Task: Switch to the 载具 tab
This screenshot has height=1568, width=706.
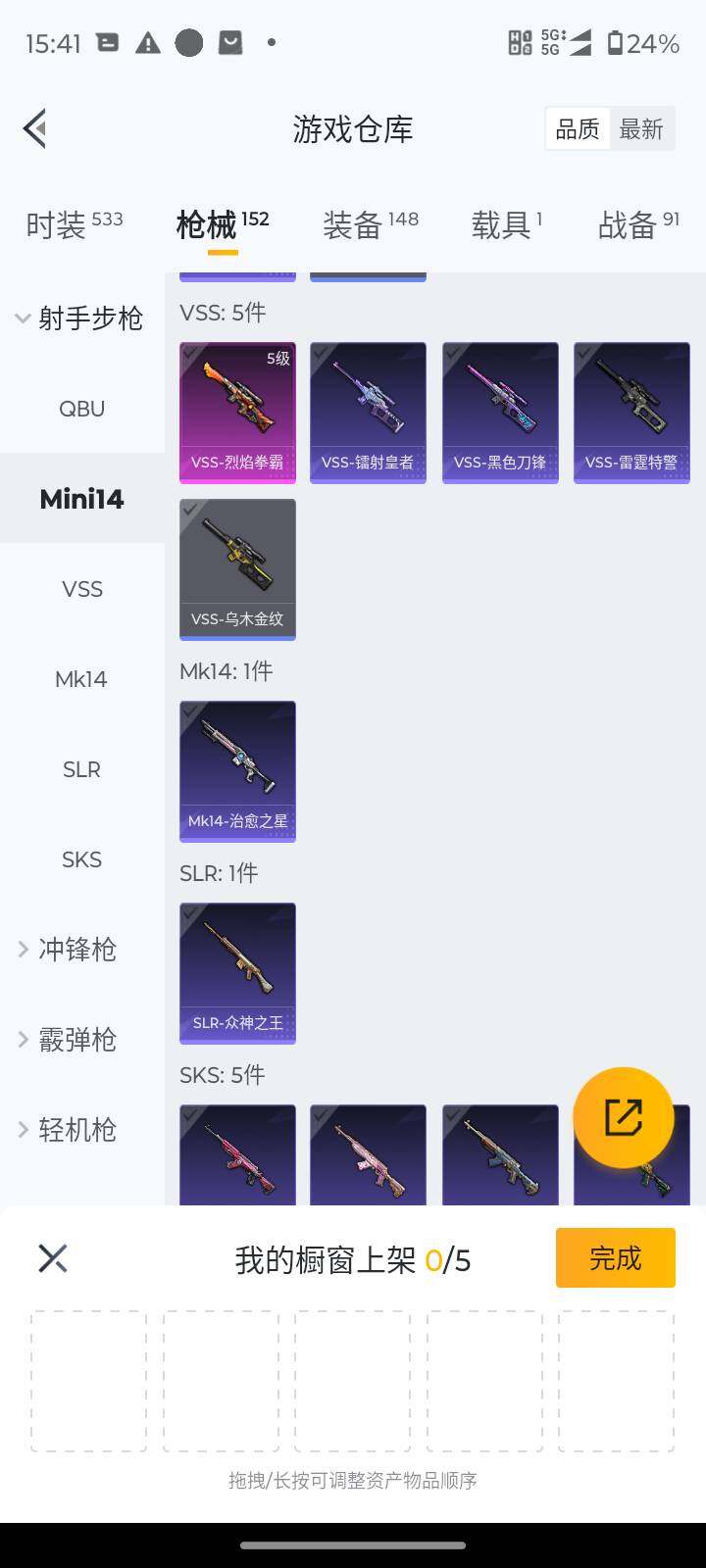Action: pos(506,224)
